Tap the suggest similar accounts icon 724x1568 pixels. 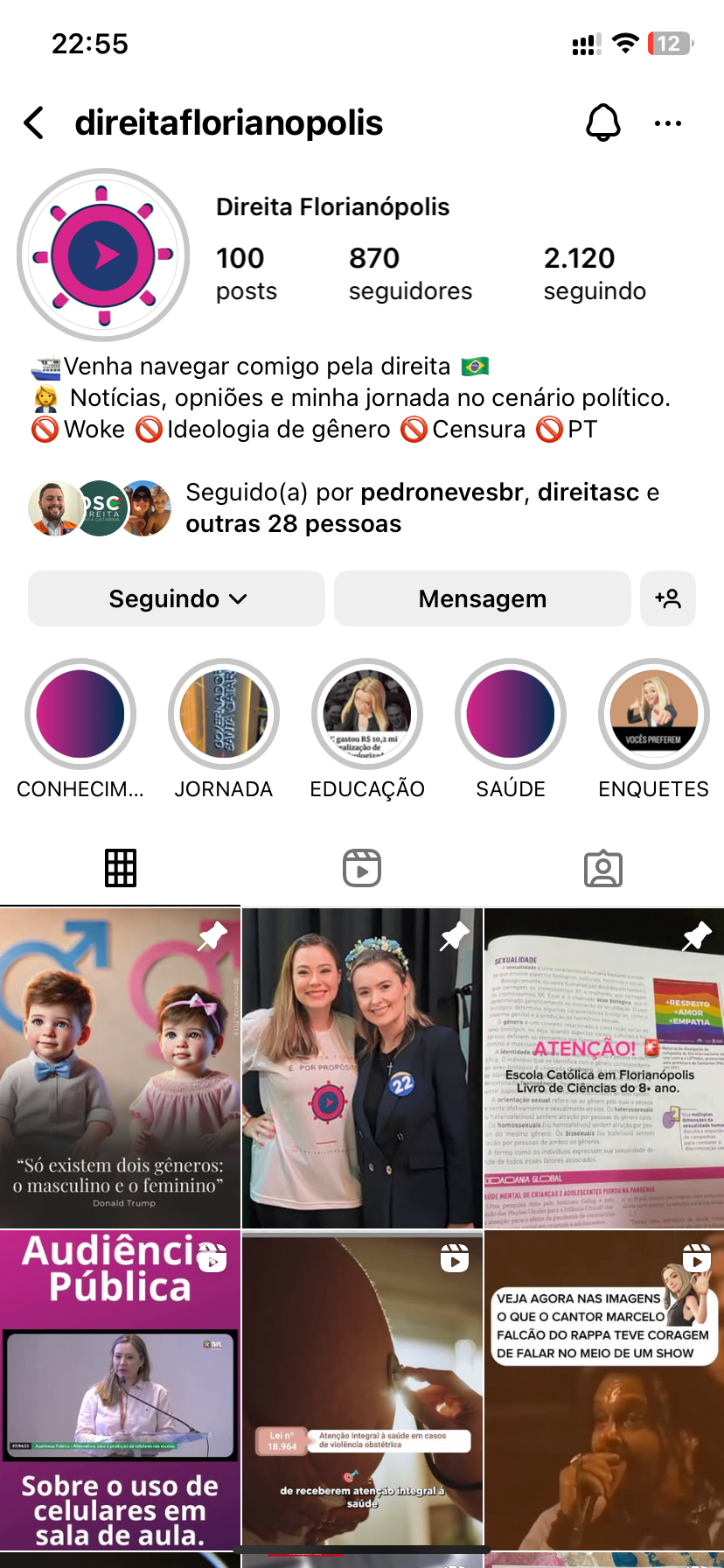(667, 598)
